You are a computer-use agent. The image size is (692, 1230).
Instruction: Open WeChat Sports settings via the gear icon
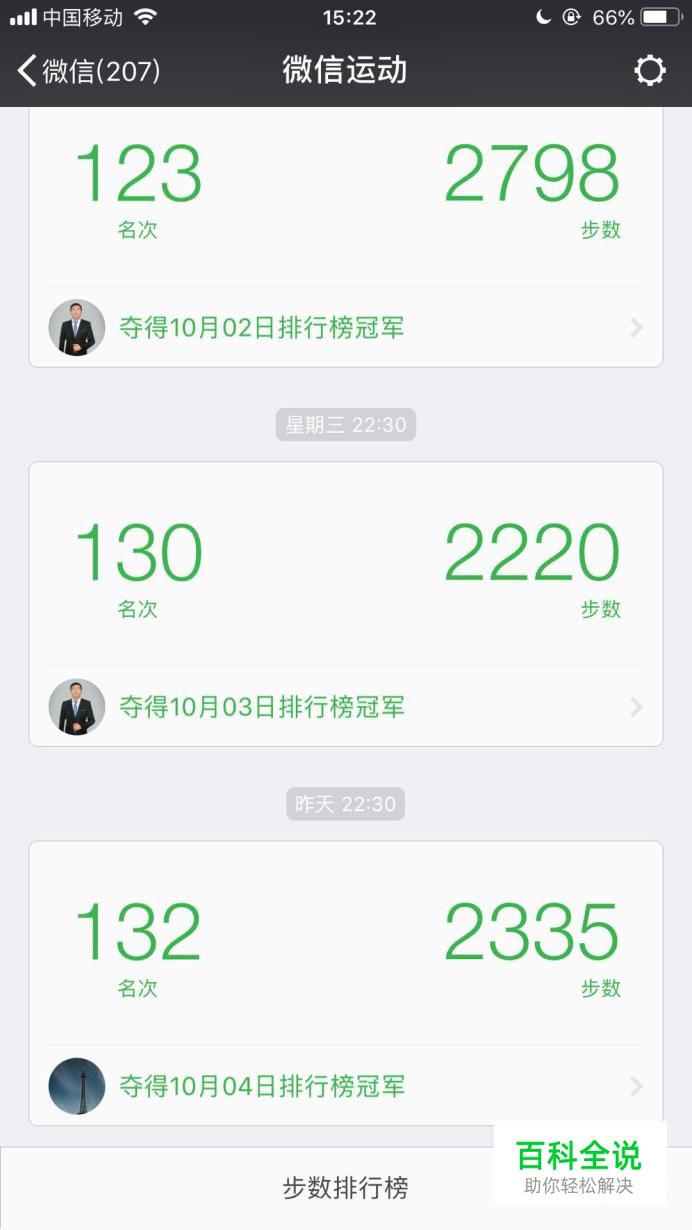click(650, 71)
